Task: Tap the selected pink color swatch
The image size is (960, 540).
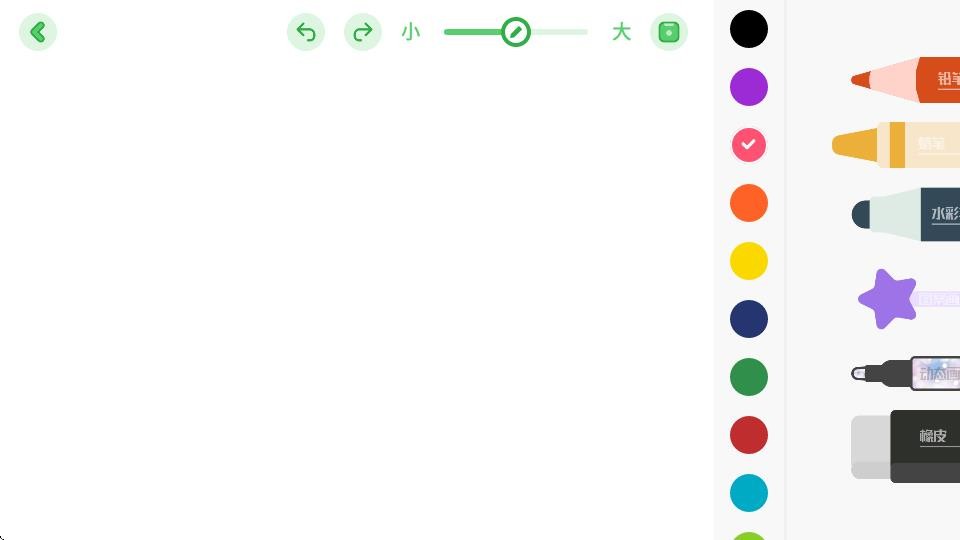Action: pyautogui.click(x=748, y=145)
